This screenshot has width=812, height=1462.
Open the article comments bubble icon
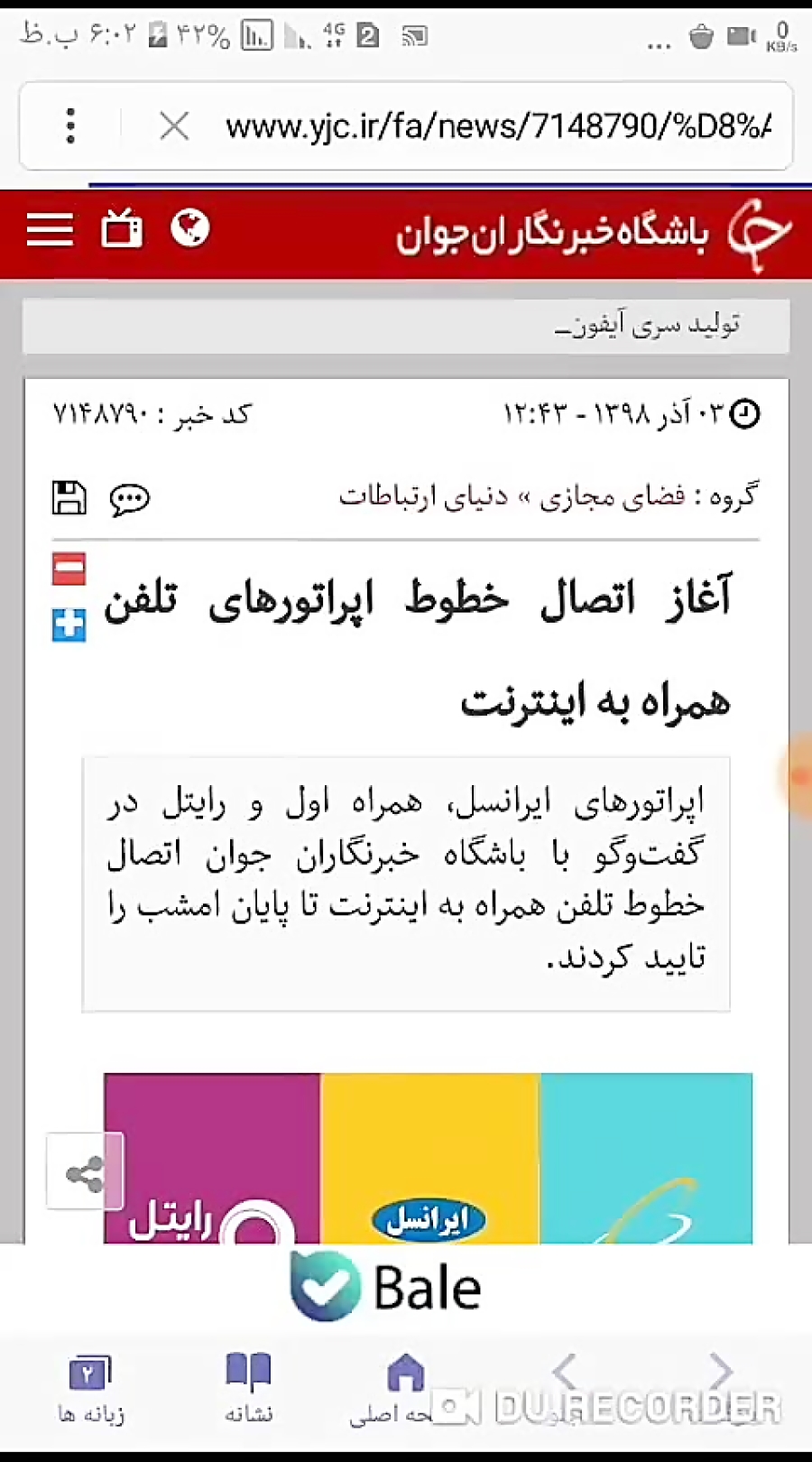click(129, 499)
